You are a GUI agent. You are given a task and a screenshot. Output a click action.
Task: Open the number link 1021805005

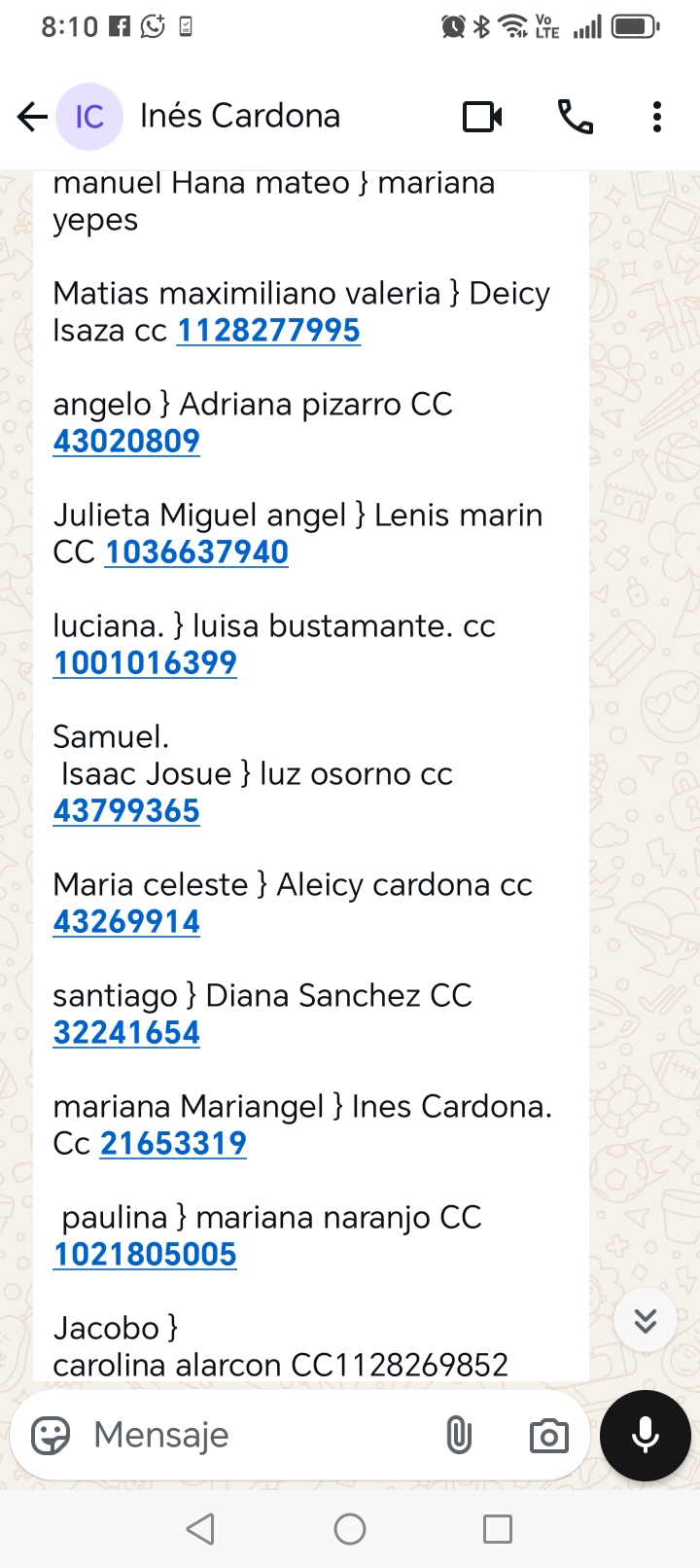click(145, 1255)
